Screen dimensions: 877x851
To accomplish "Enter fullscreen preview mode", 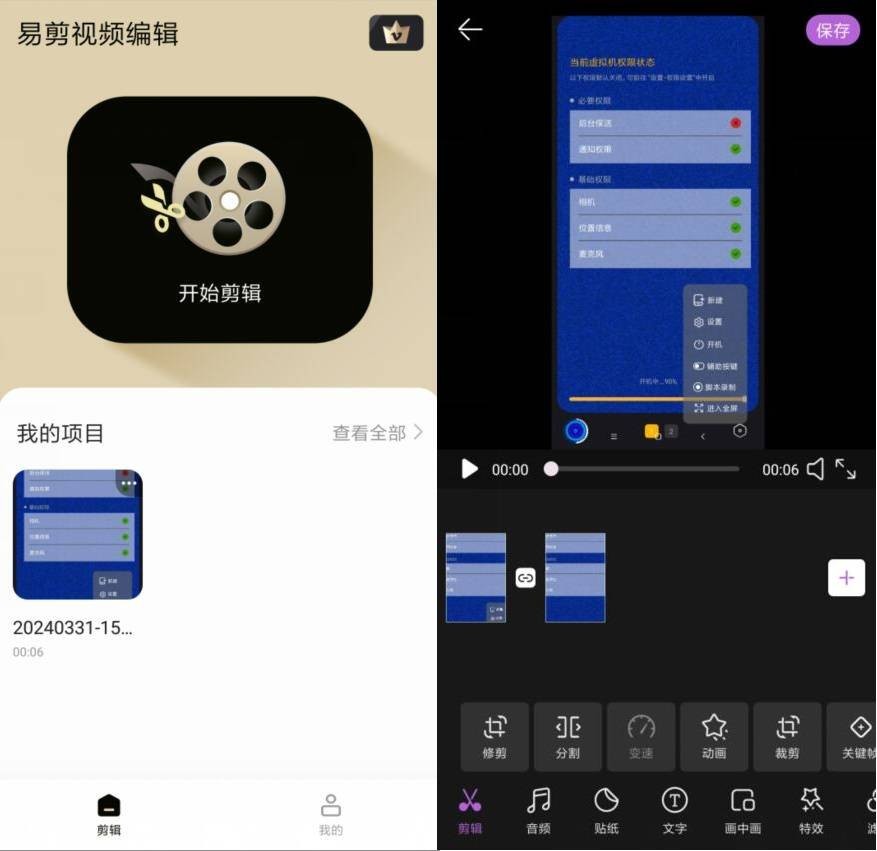I will tap(846, 469).
